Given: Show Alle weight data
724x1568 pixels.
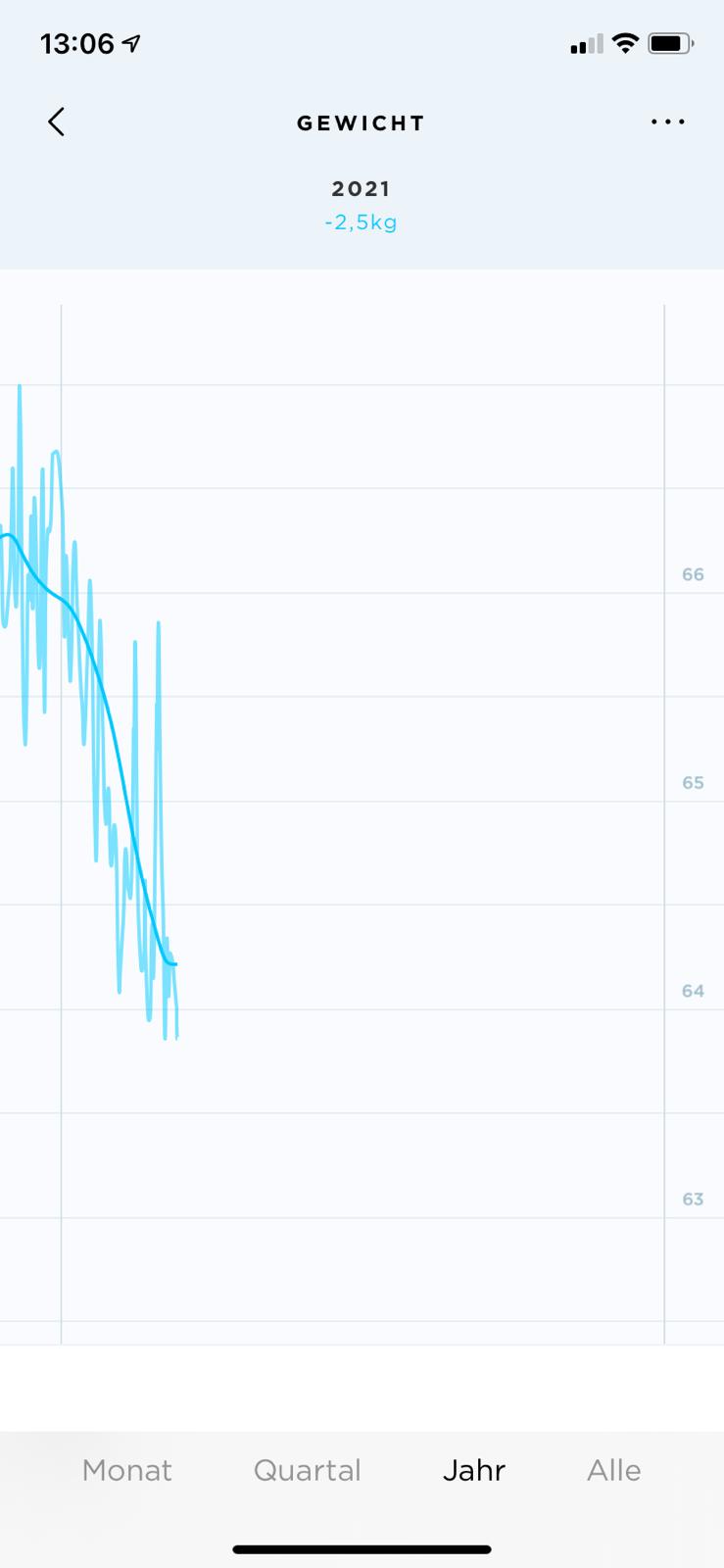Looking at the screenshot, I should (613, 1470).
